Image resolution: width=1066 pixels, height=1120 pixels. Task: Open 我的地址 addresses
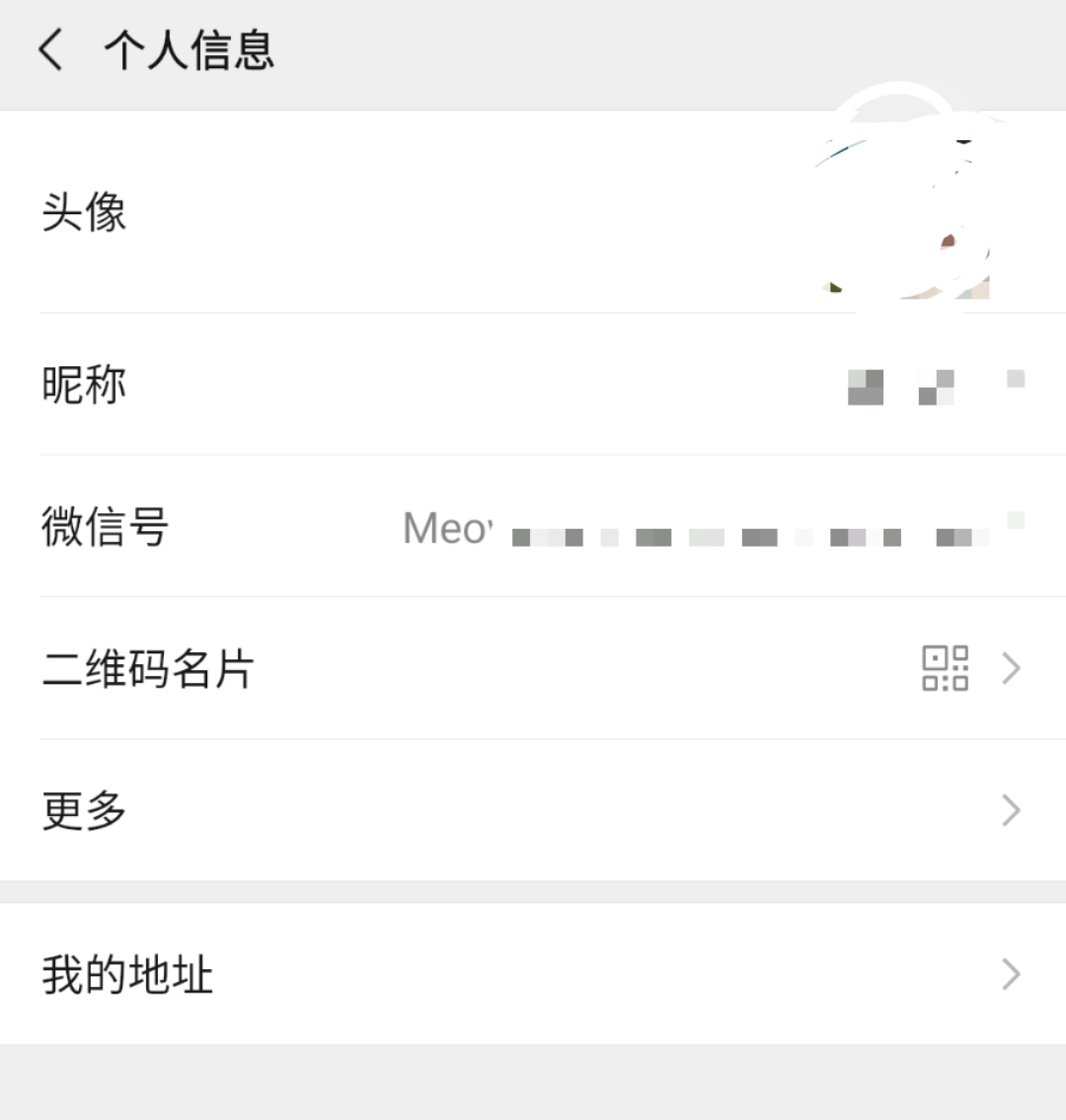(533, 974)
